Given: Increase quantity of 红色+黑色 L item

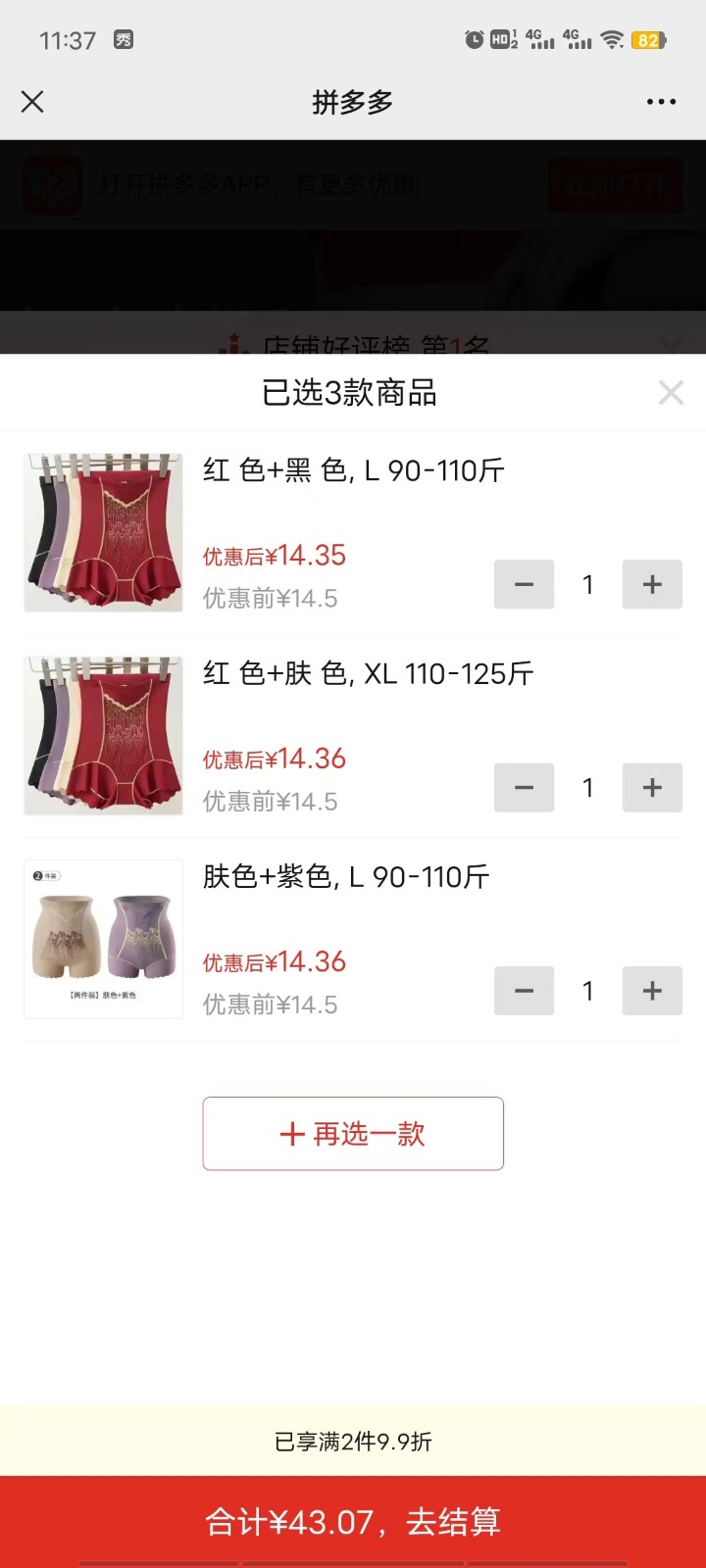Looking at the screenshot, I should (652, 585).
